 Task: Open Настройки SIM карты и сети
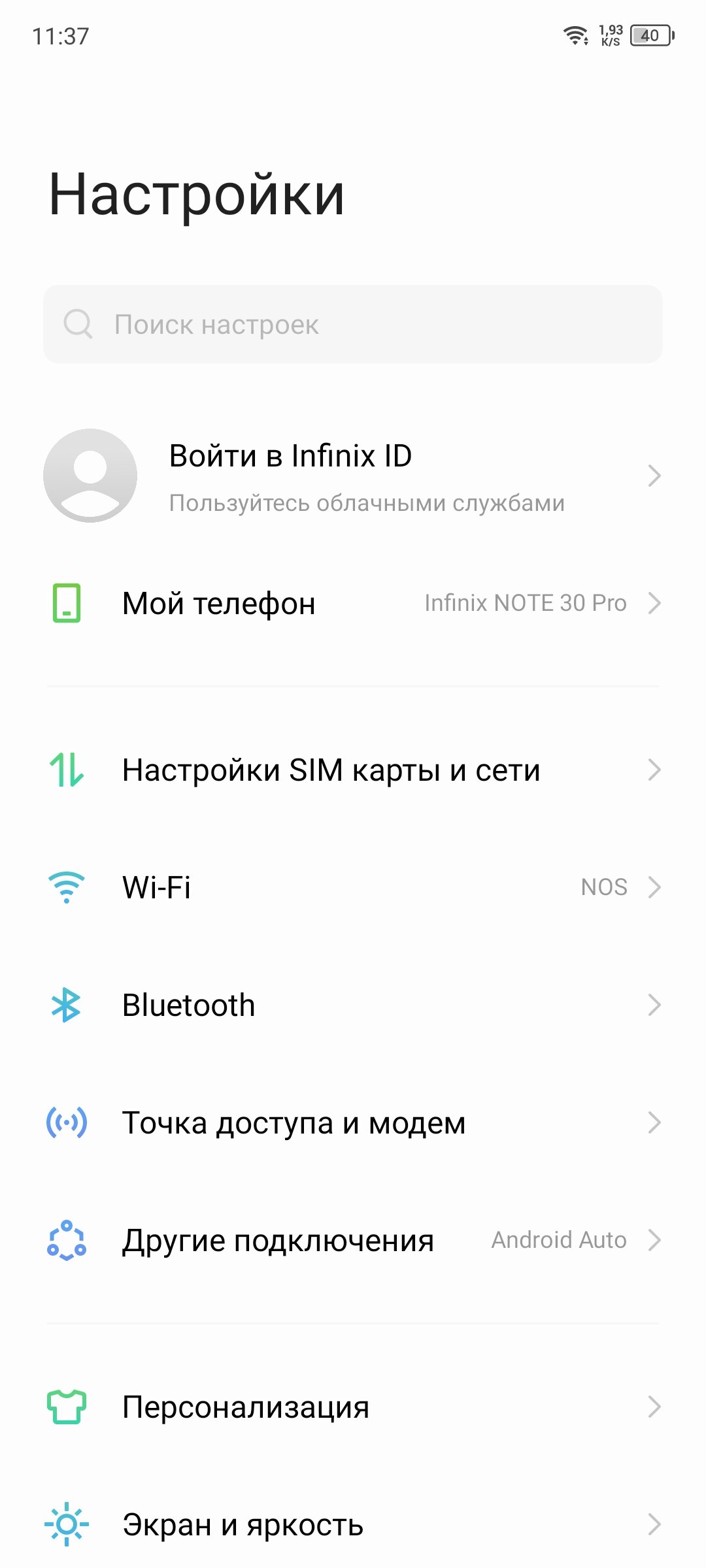tap(353, 770)
